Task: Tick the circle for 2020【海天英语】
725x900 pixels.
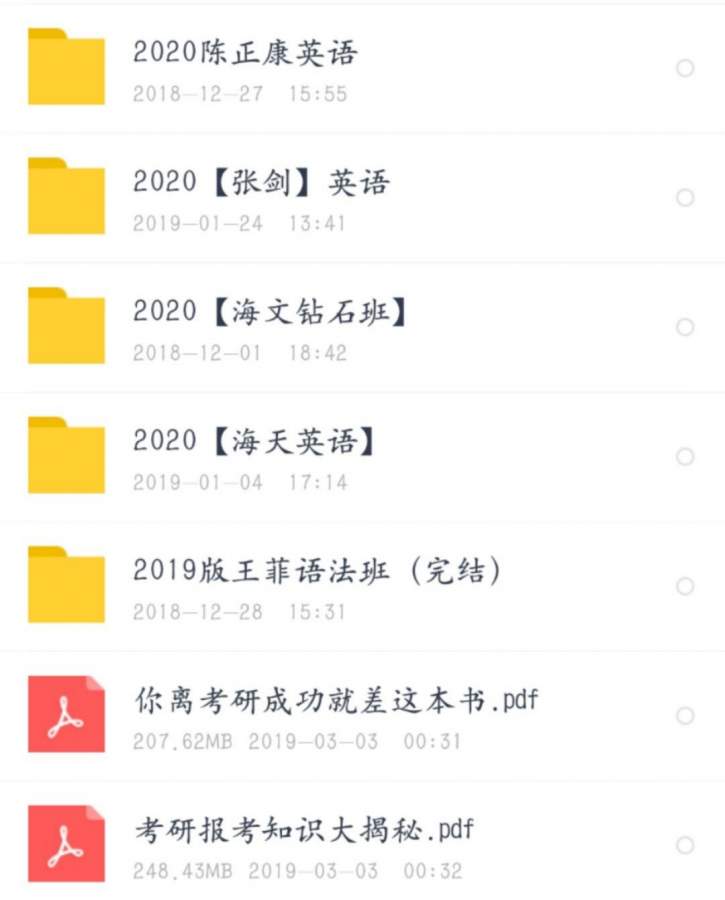Action: click(x=685, y=457)
